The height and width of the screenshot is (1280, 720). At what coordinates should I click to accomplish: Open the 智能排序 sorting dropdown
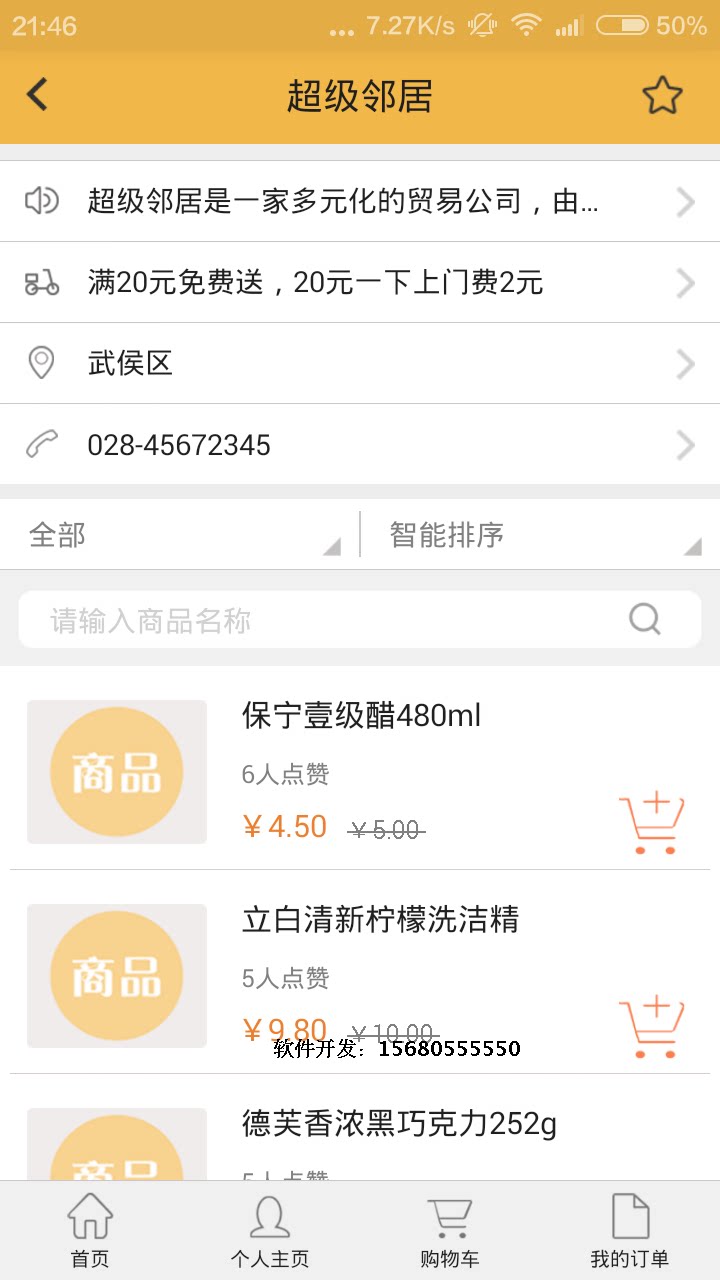pos(542,535)
